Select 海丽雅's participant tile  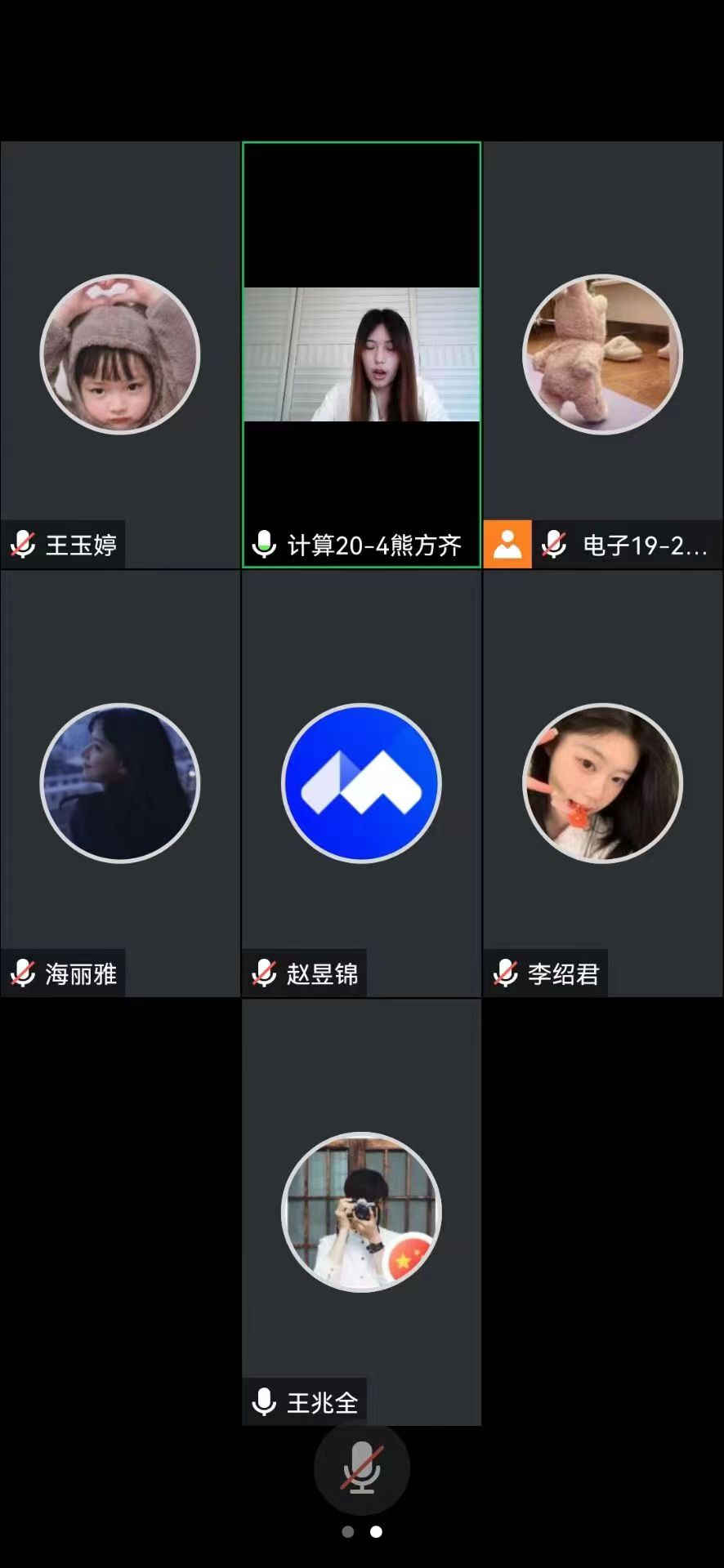[120, 782]
